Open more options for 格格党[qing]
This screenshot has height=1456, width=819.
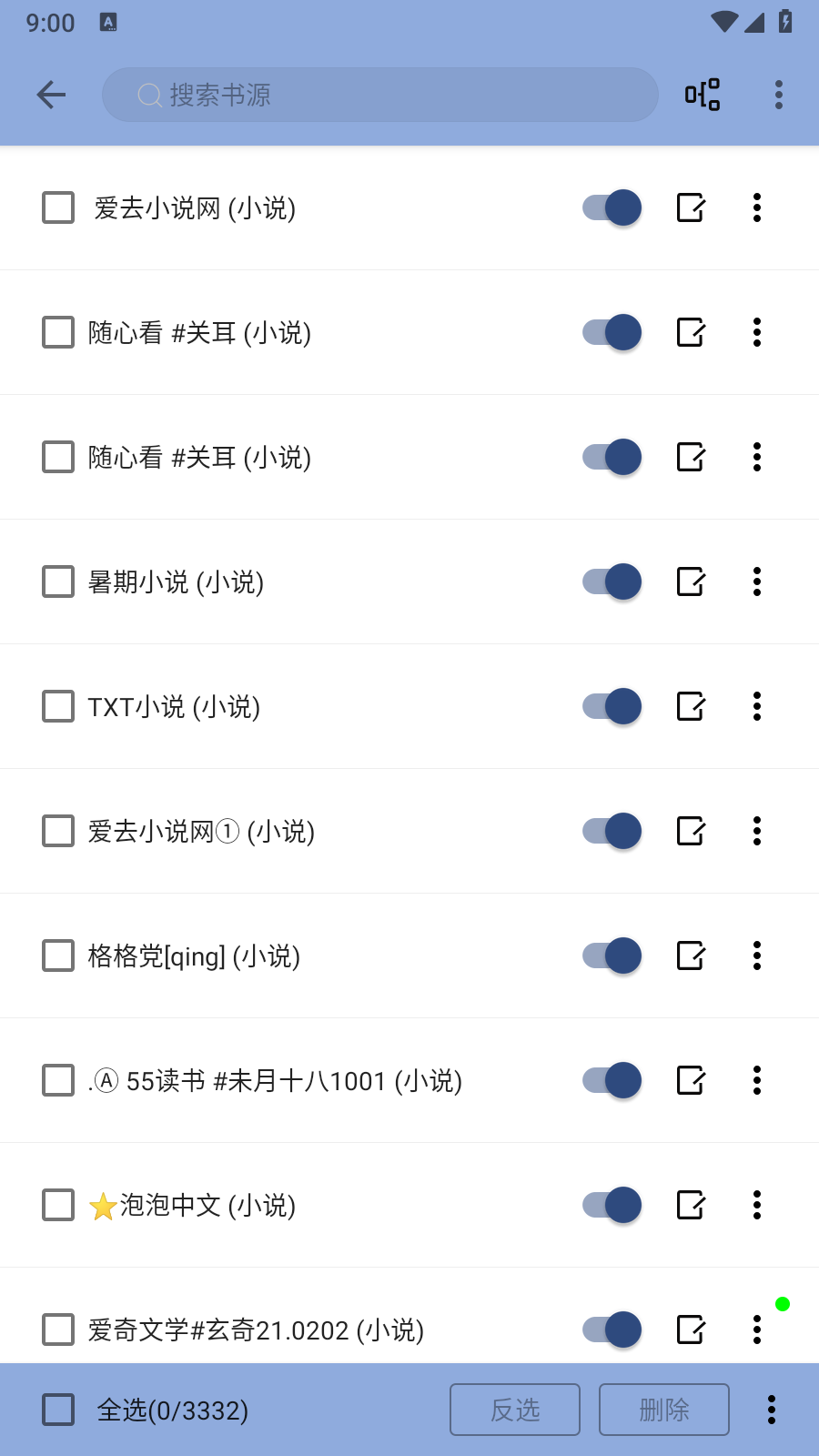pyautogui.click(x=757, y=955)
